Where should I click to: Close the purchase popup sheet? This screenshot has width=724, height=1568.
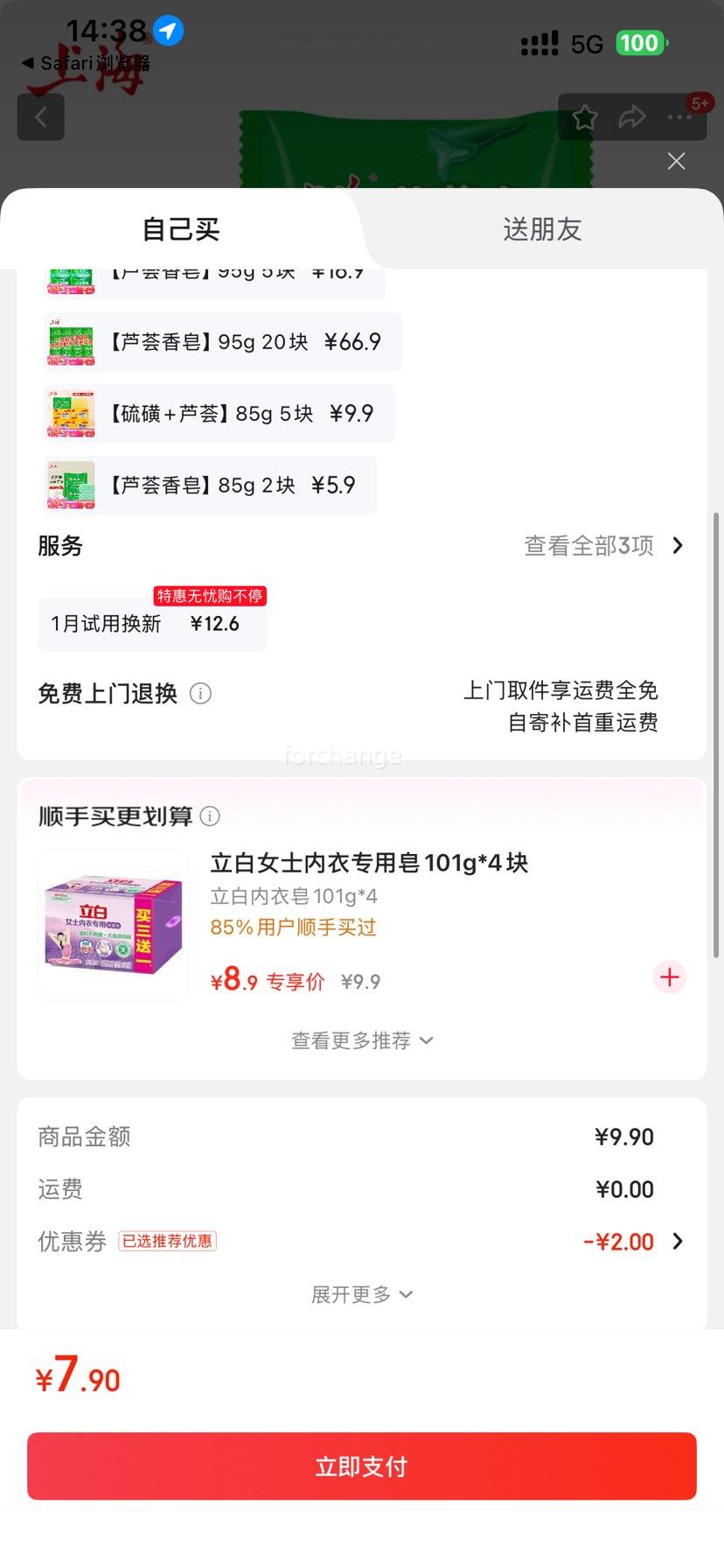pos(676,161)
